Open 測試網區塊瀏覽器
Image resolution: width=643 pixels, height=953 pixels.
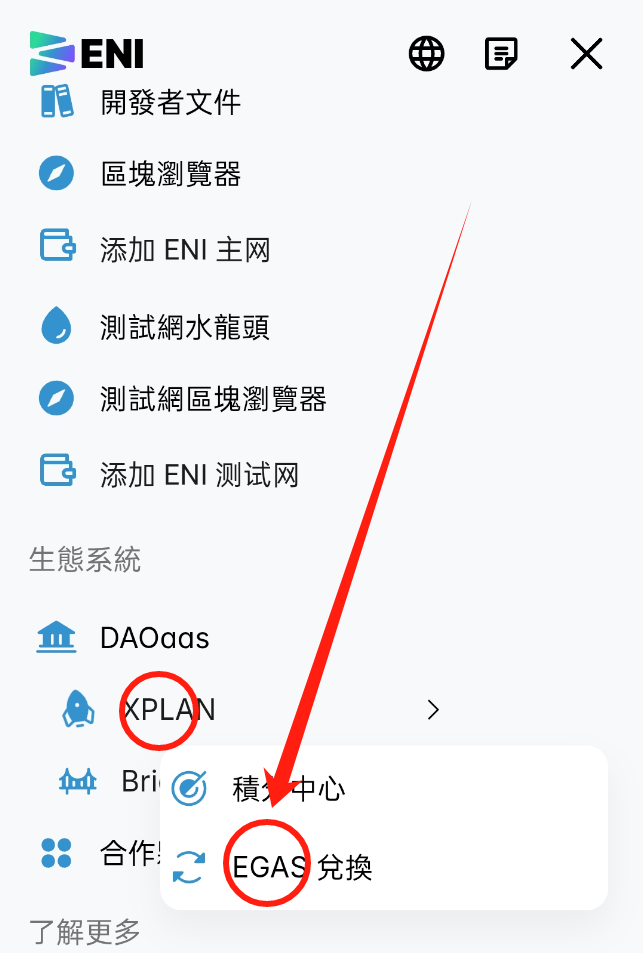point(213,399)
